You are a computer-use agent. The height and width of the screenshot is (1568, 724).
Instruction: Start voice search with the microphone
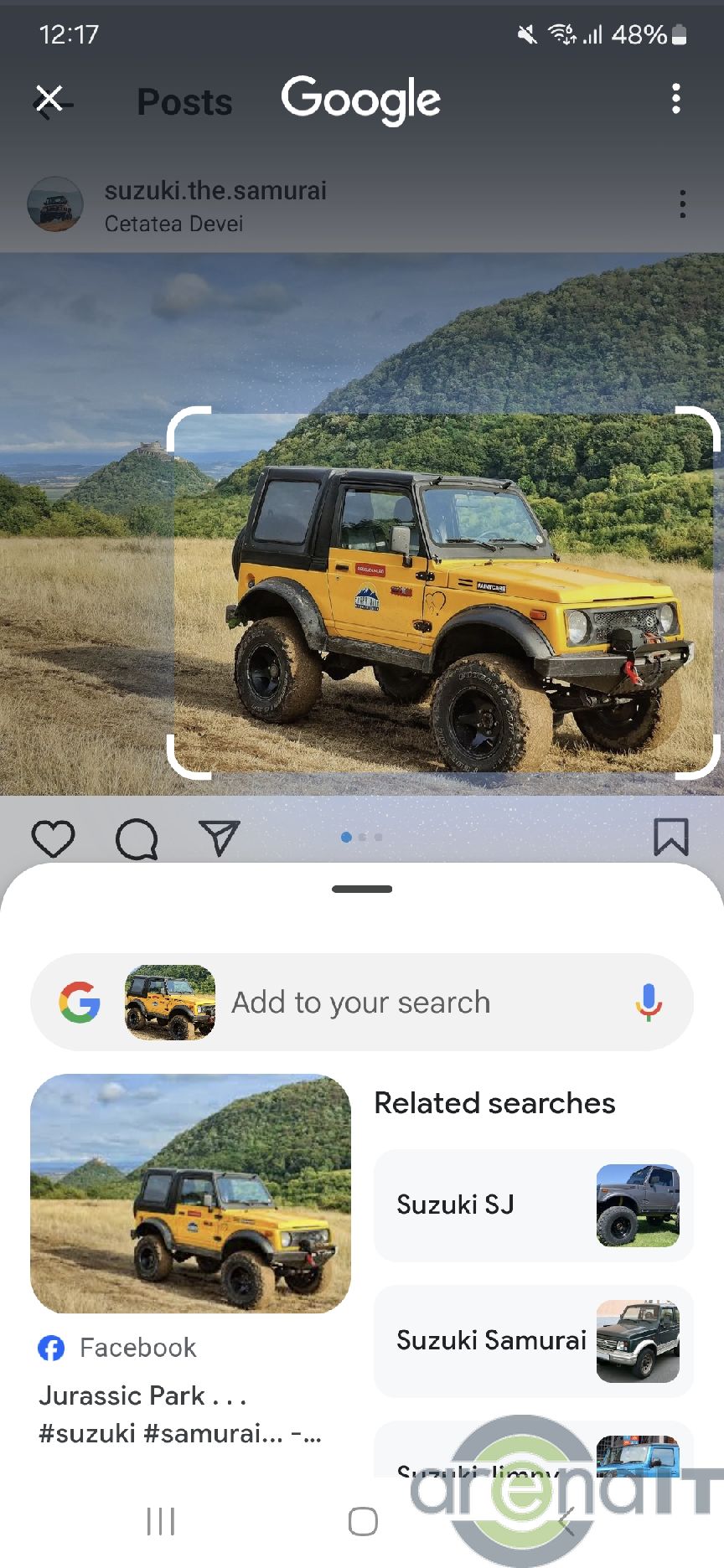pos(648,1003)
